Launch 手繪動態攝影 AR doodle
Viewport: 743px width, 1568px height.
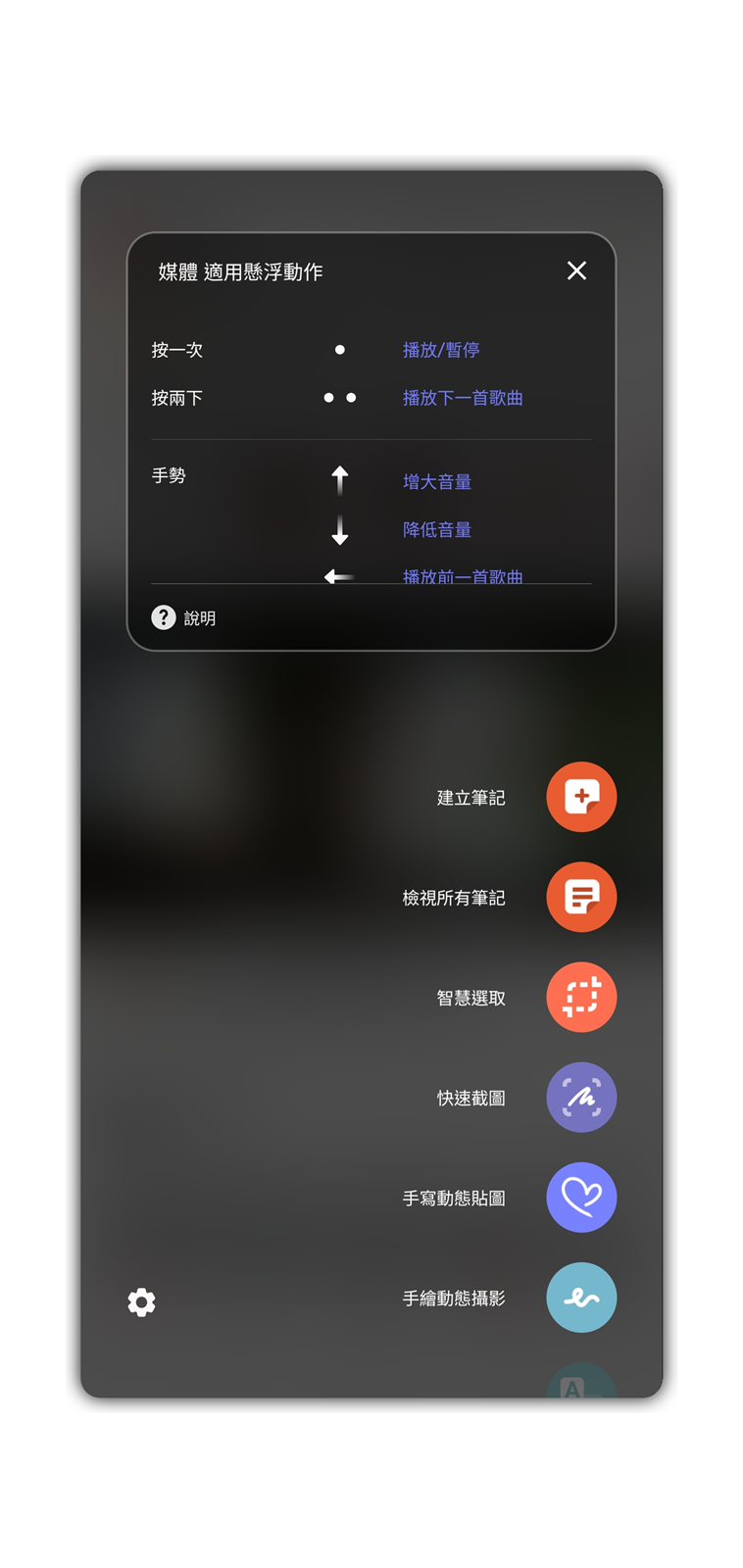(x=580, y=1297)
